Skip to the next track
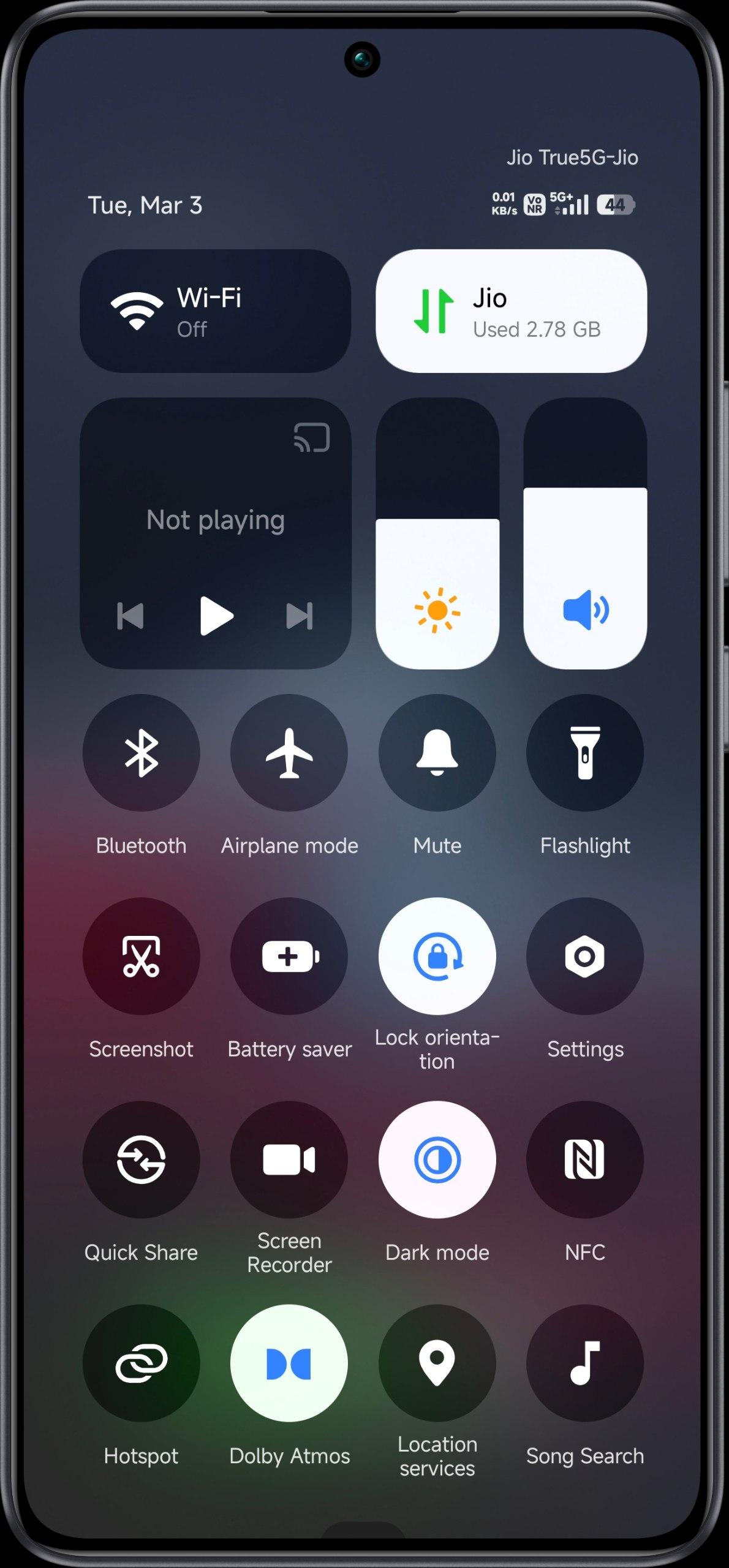729x1568 pixels. tap(300, 616)
